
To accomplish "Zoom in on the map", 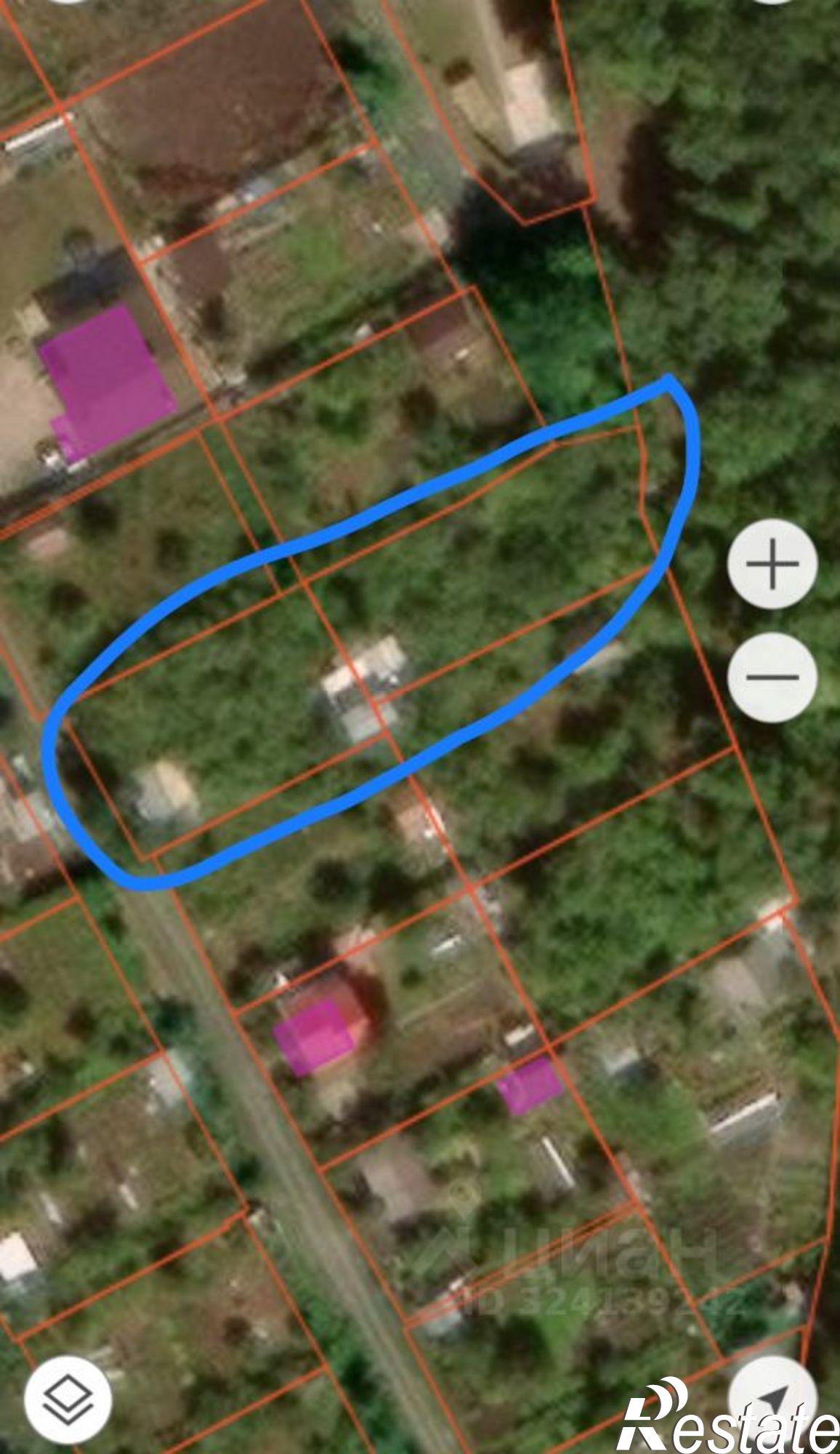I will [772, 563].
